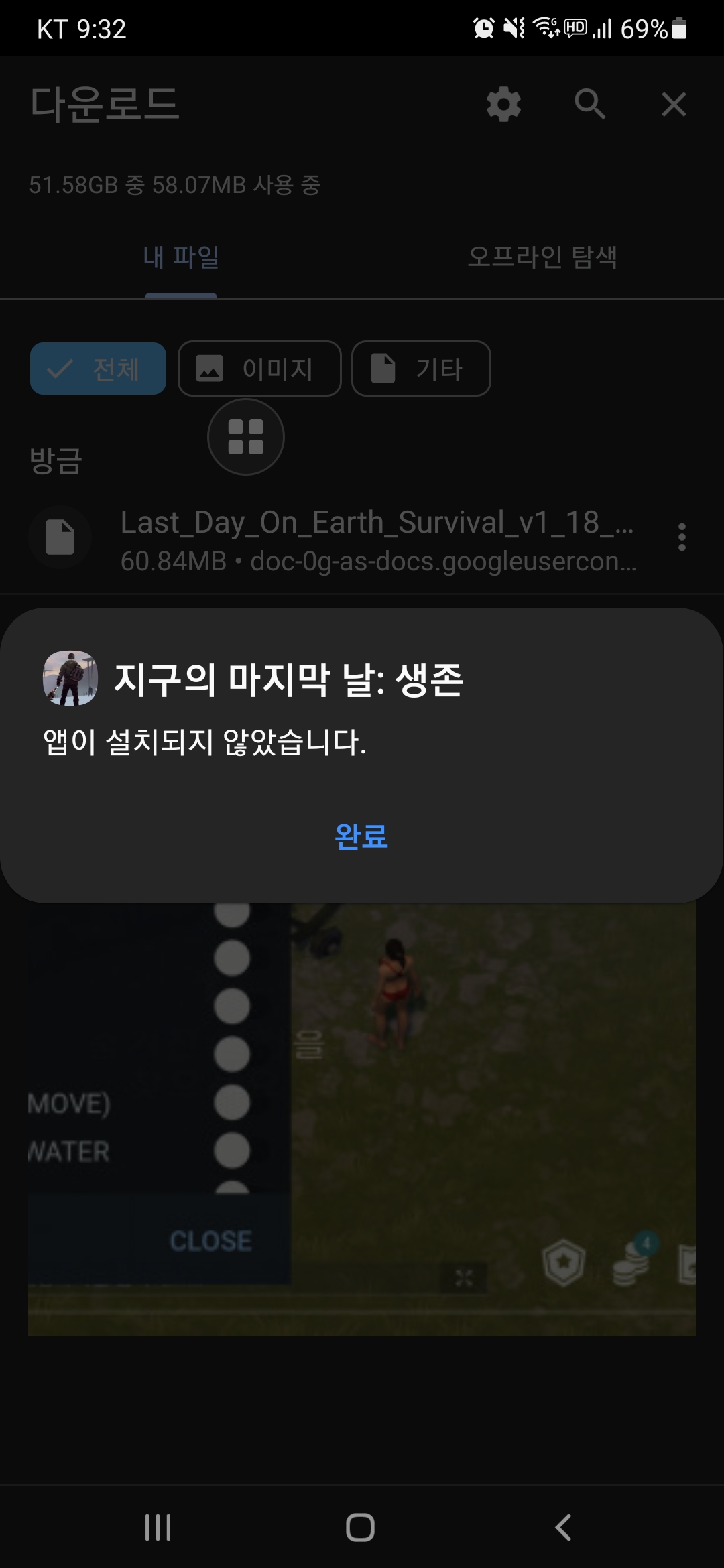Viewport: 724px width, 1568px height.
Task: Open the downloads settings gear
Action: [503, 104]
